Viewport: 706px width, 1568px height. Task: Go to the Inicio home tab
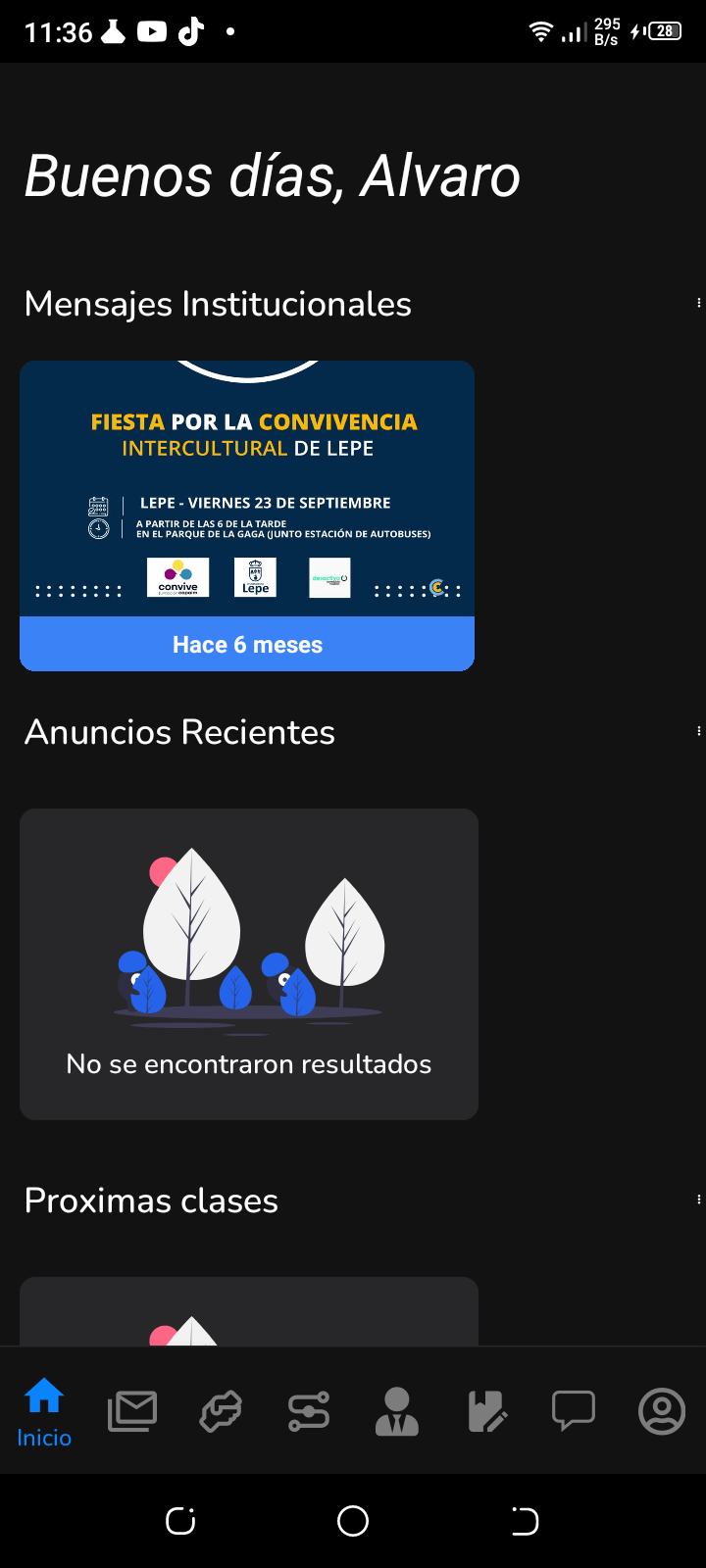[44, 1411]
